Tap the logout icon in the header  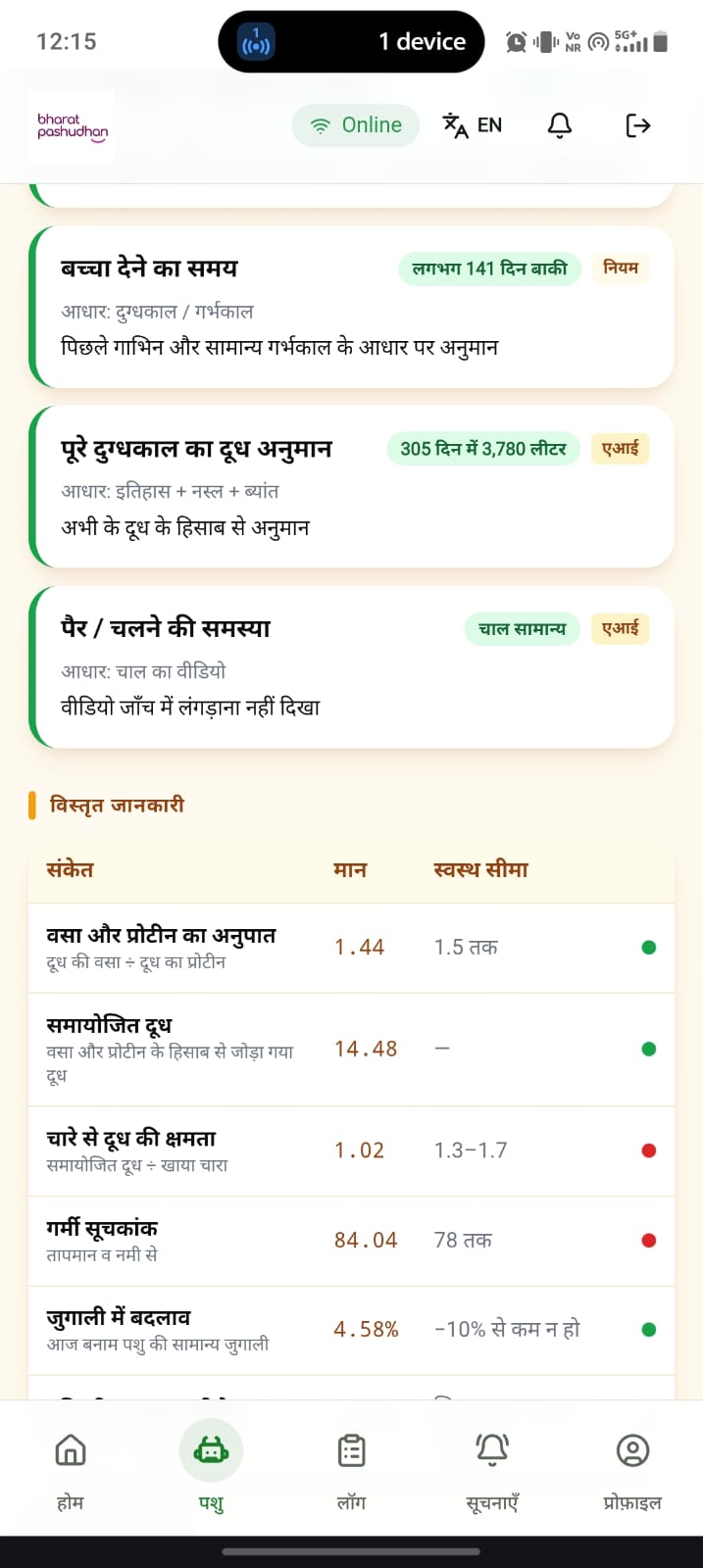(637, 125)
